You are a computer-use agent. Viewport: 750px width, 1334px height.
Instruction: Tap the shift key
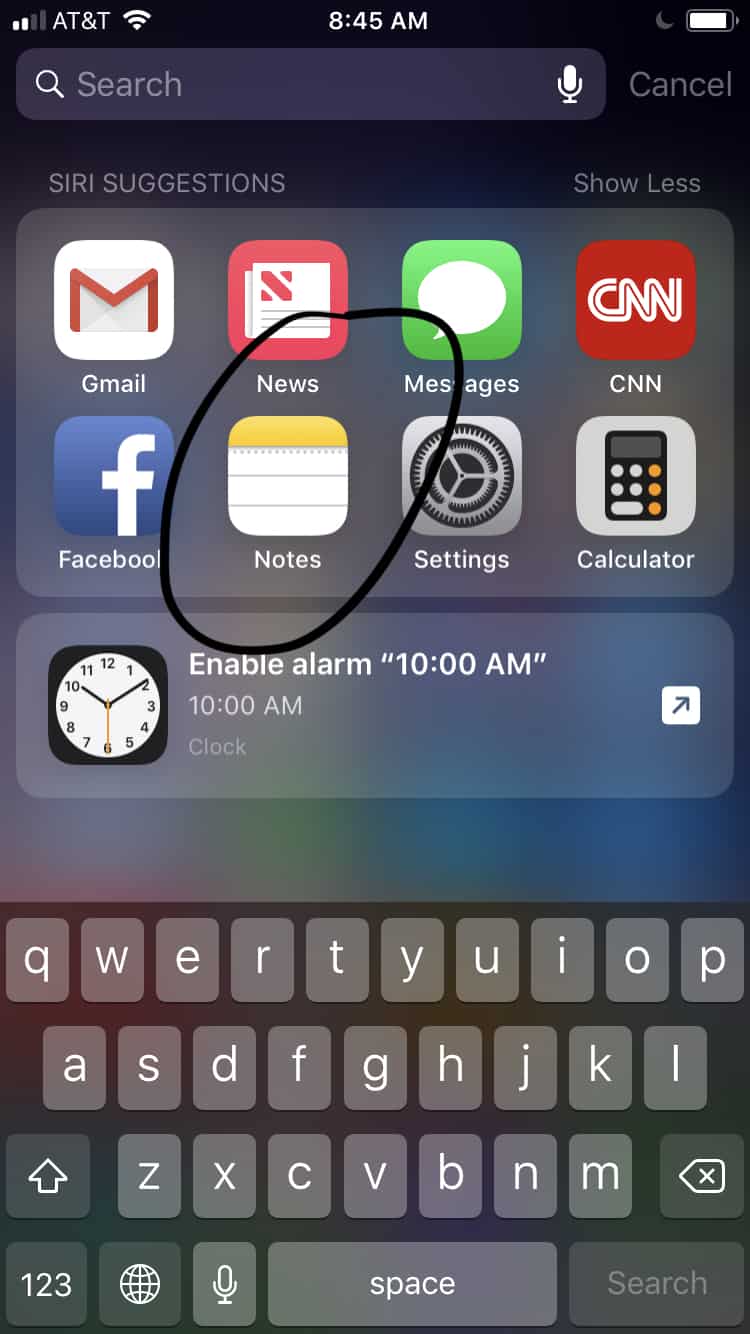[x=47, y=1176]
